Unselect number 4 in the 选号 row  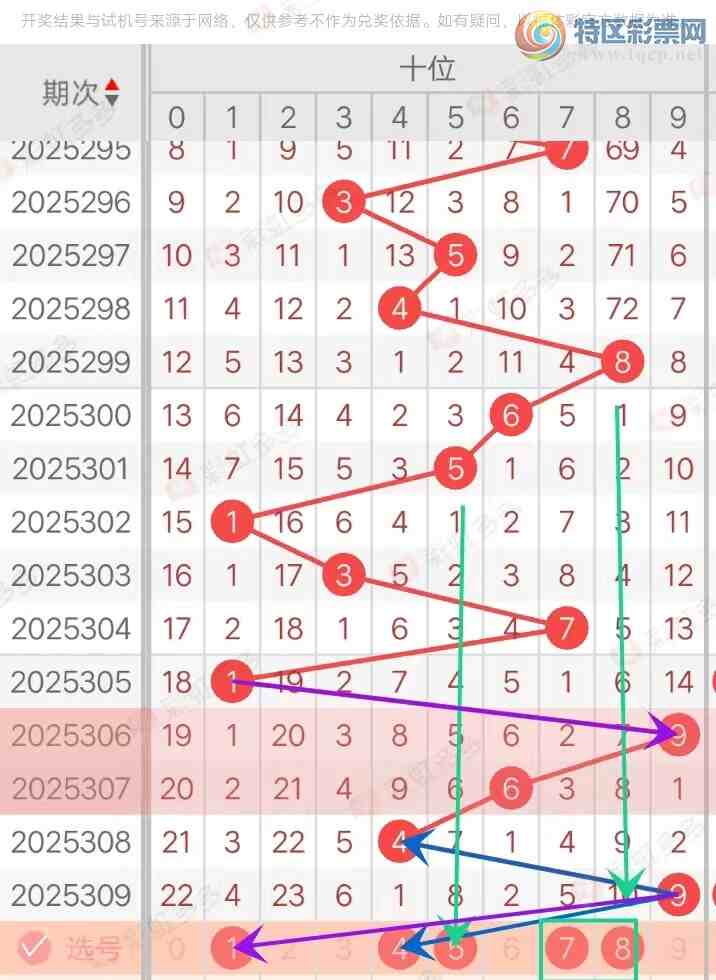pos(399,947)
